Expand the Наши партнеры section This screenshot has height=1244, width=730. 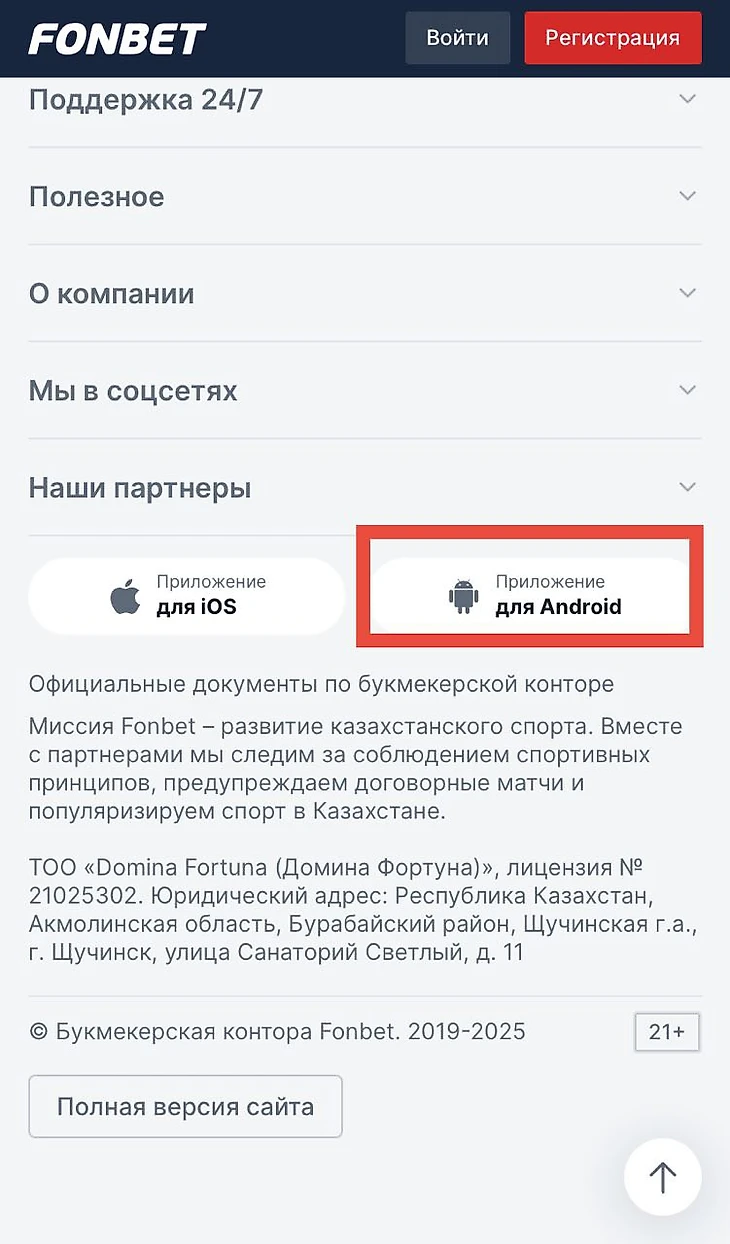364,488
